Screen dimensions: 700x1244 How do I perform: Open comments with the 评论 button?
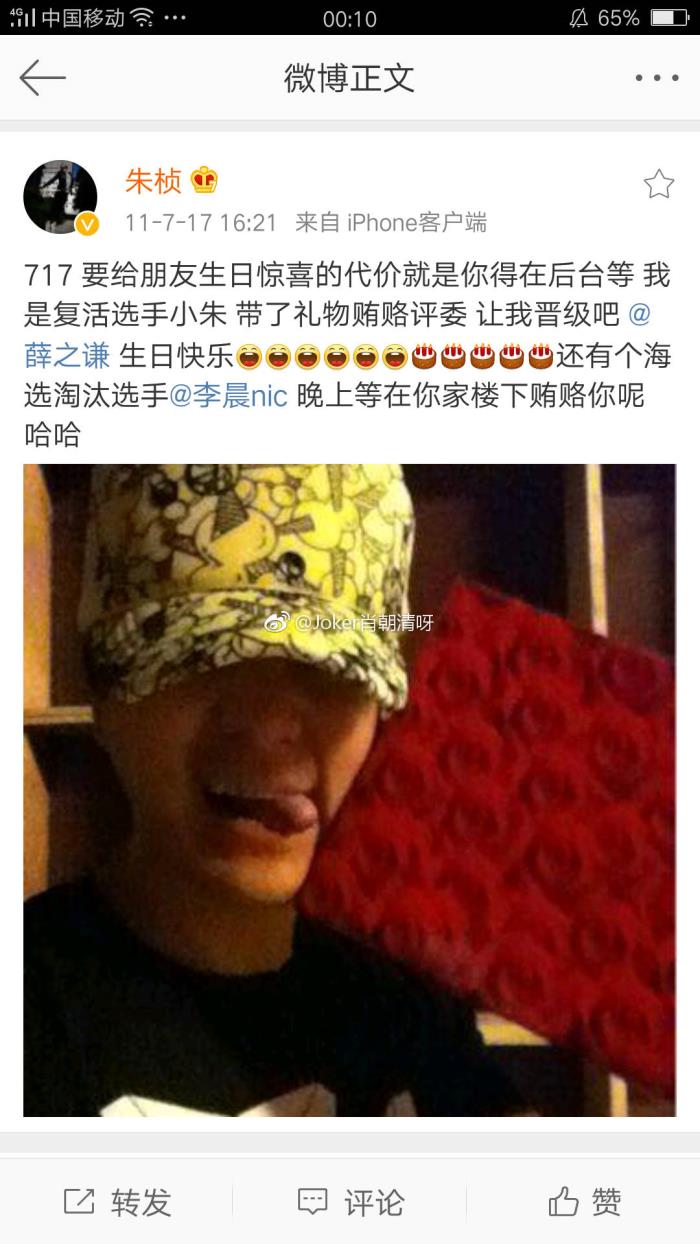pos(351,1201)
